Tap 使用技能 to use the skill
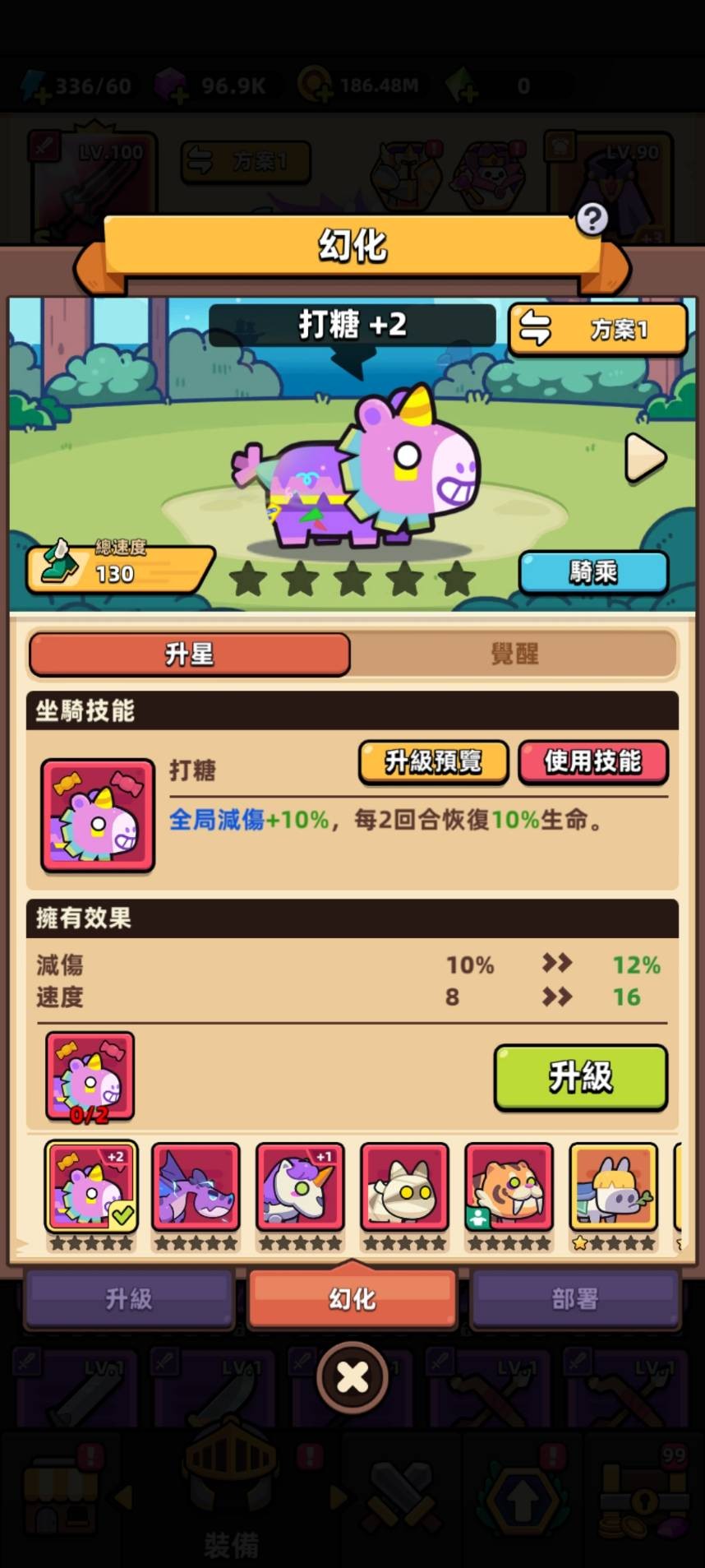The image size is (705, 1568). (593, 762)
